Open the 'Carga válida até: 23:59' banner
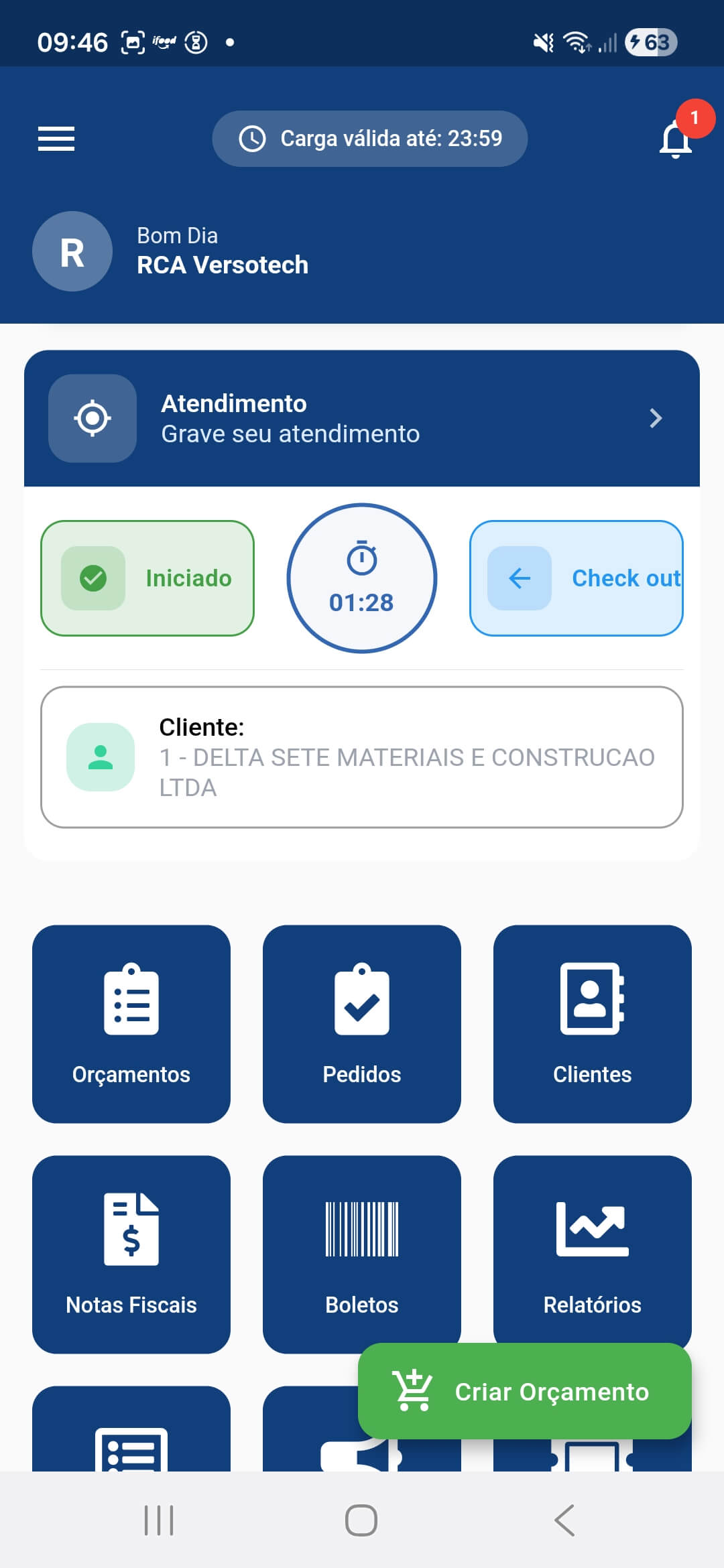The height and width of the screenshot is (1568, 724). (x=369, y=138)
